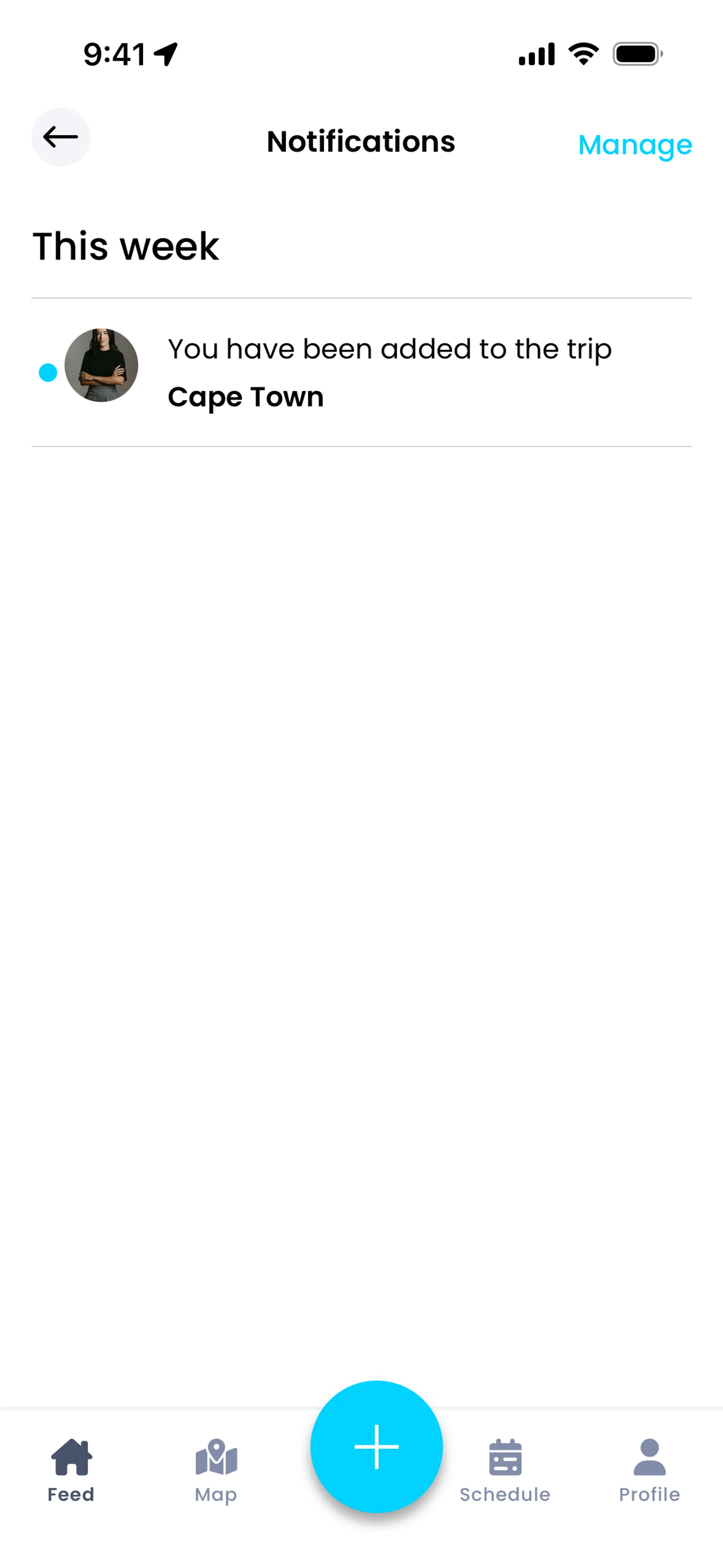
Task: Switch to the Feed tab
Action: coord(71,1470)
